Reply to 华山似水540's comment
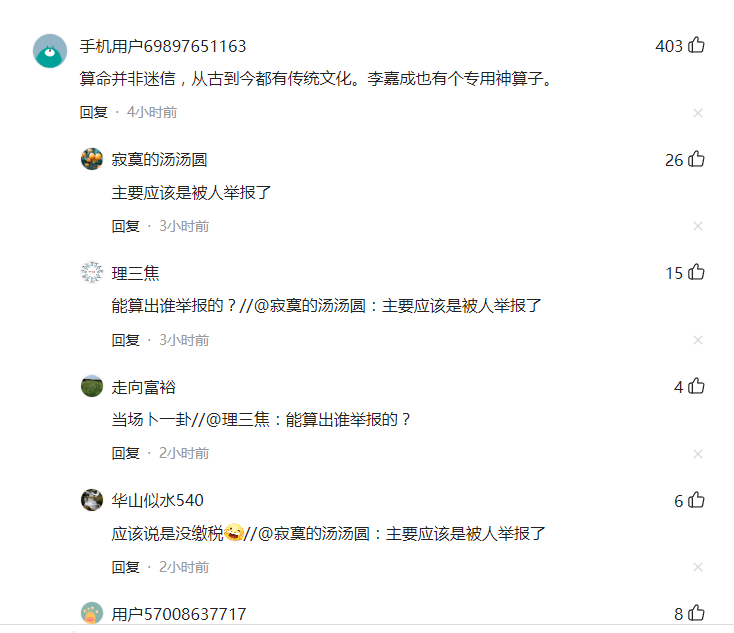734x633 pixels. tap(126, 567)
